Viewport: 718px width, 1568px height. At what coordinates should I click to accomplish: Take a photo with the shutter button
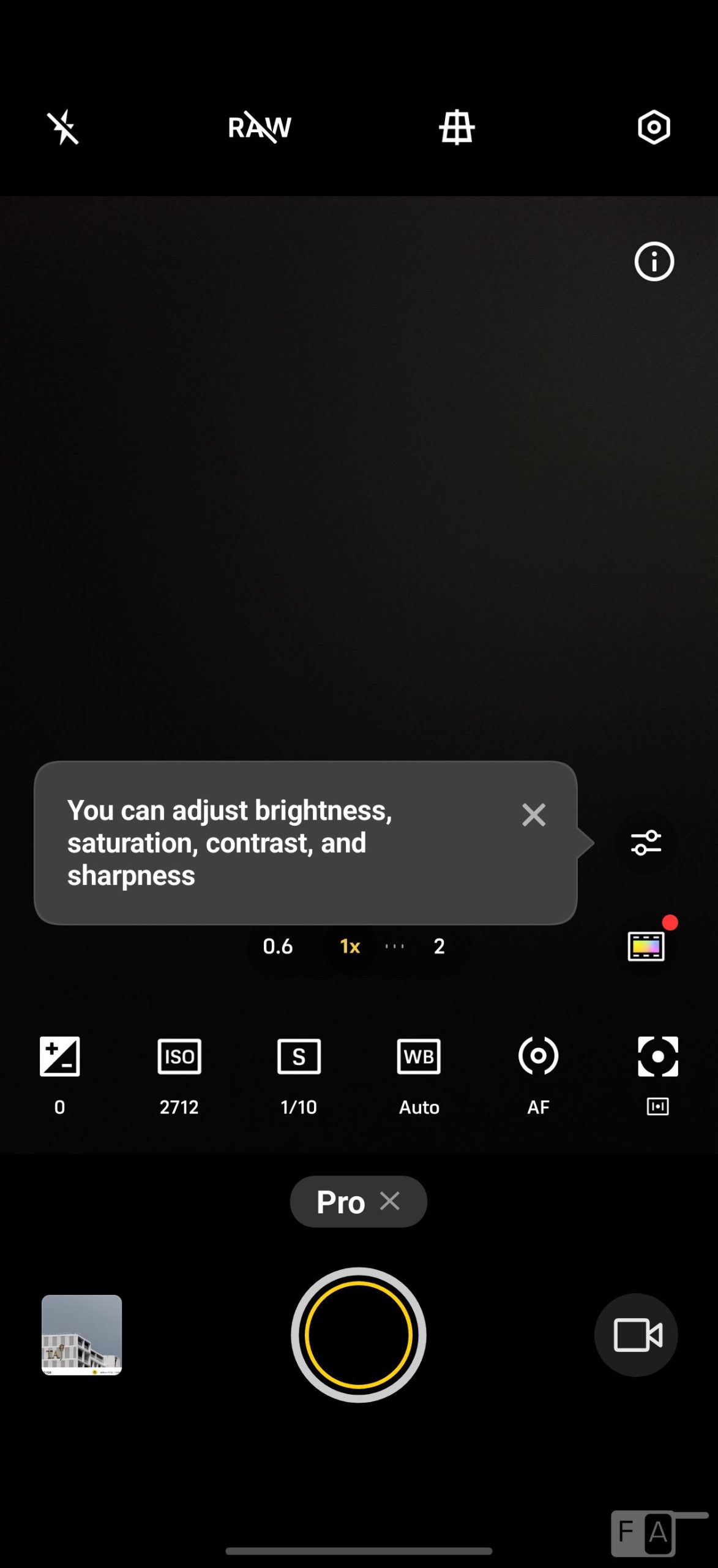coord(359,1335)
